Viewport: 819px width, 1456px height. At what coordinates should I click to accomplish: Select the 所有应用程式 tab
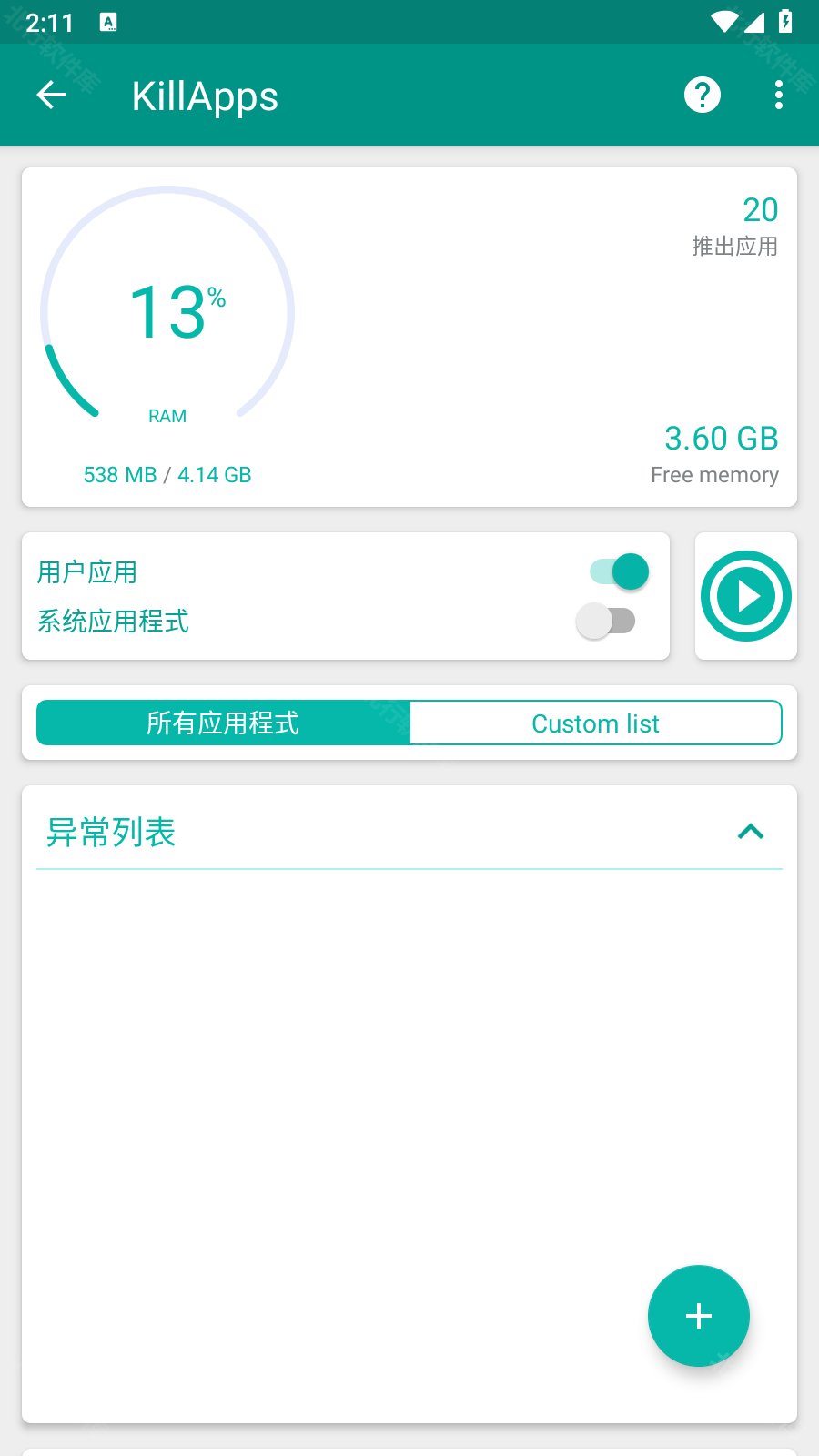224,723
